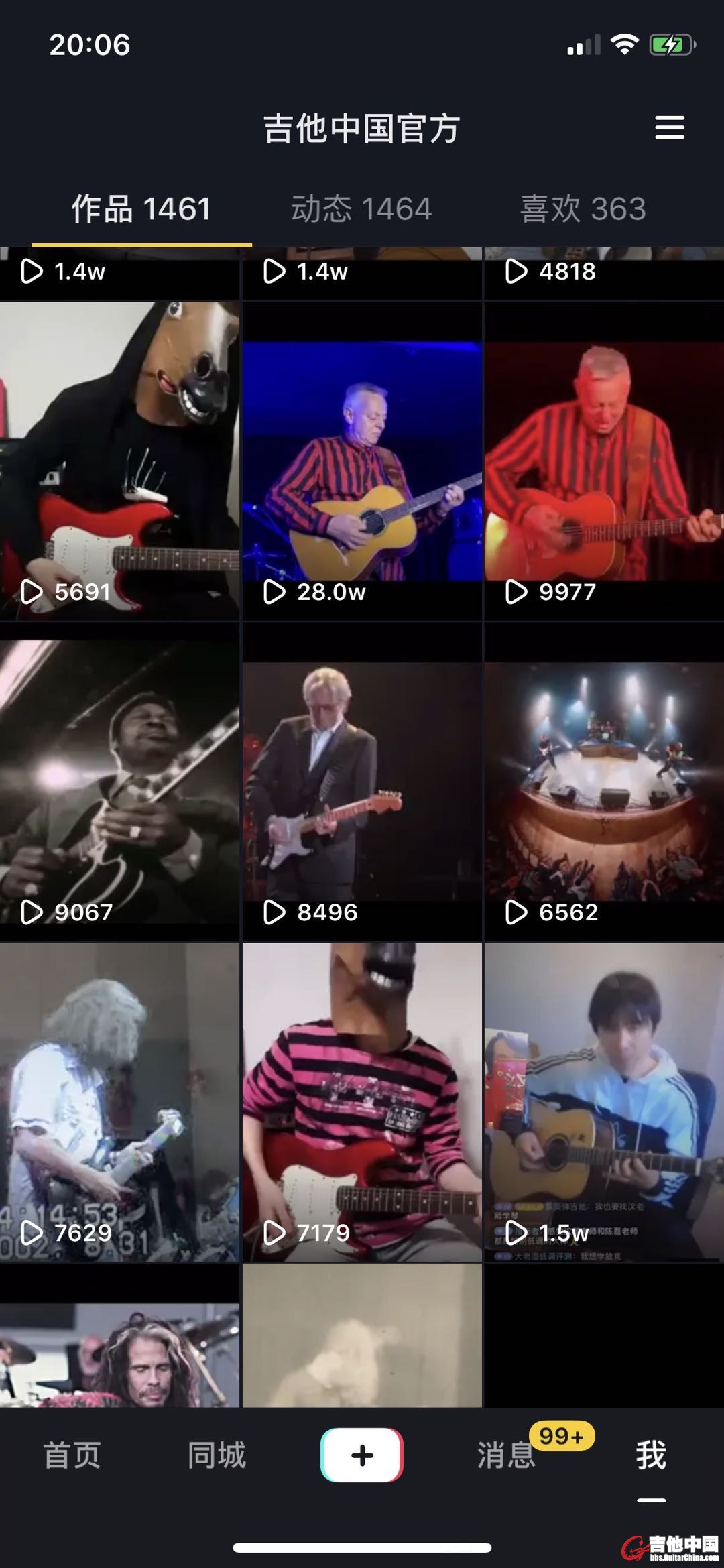Viewport: 724px width, 1568px height.
Task: Open 消息 messages with 99+ badge
Action: 507,1455
